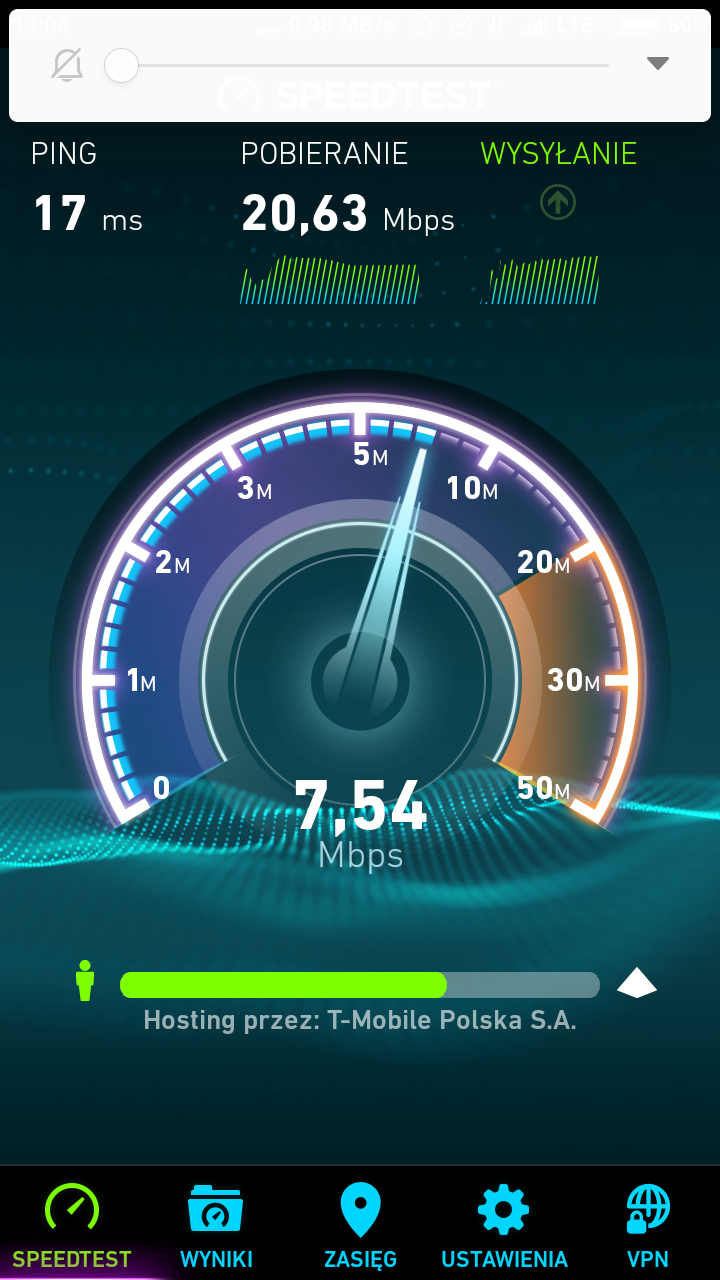
Task: Select the Speedtest tab
Action: [72, 1224]
